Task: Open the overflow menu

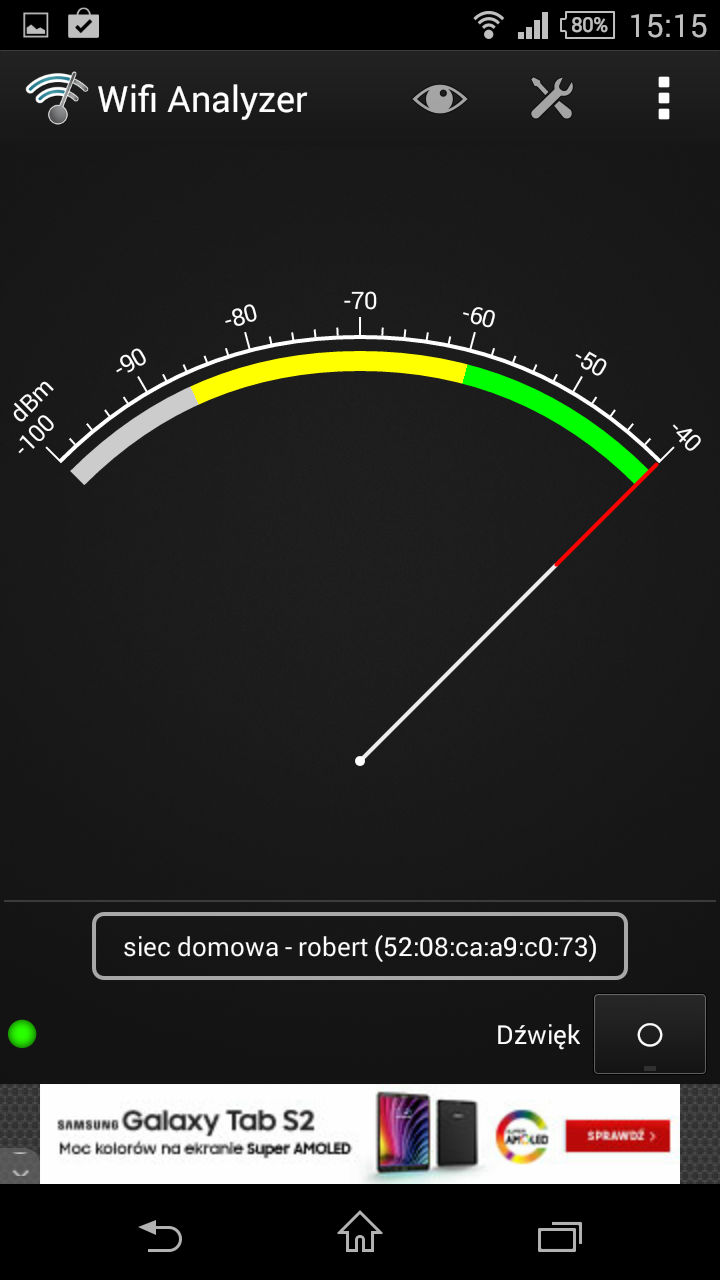Action: tap(664, 99)
